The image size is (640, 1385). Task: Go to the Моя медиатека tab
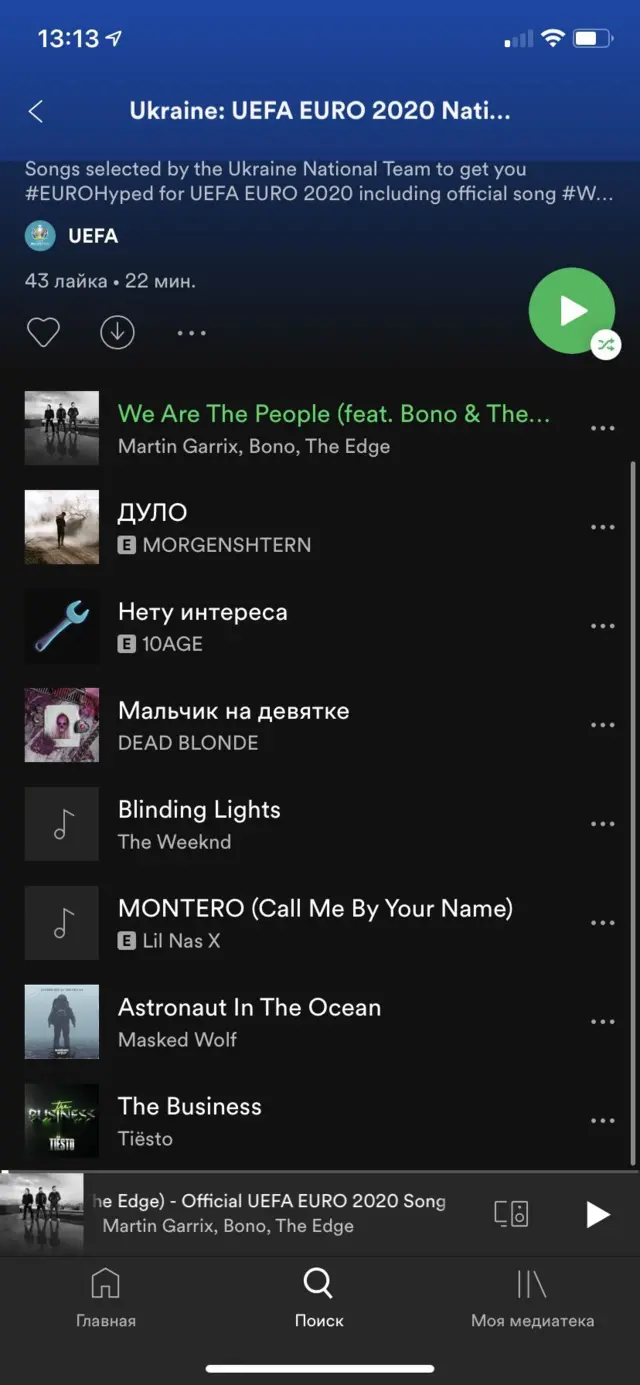[532, 1298]
